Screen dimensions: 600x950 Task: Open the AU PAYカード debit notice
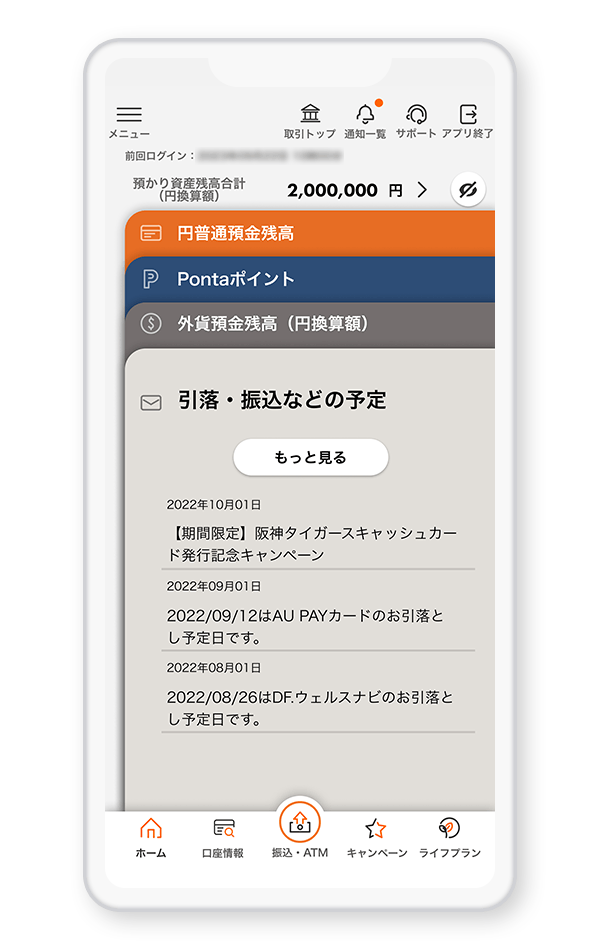[x=318, y=624]
